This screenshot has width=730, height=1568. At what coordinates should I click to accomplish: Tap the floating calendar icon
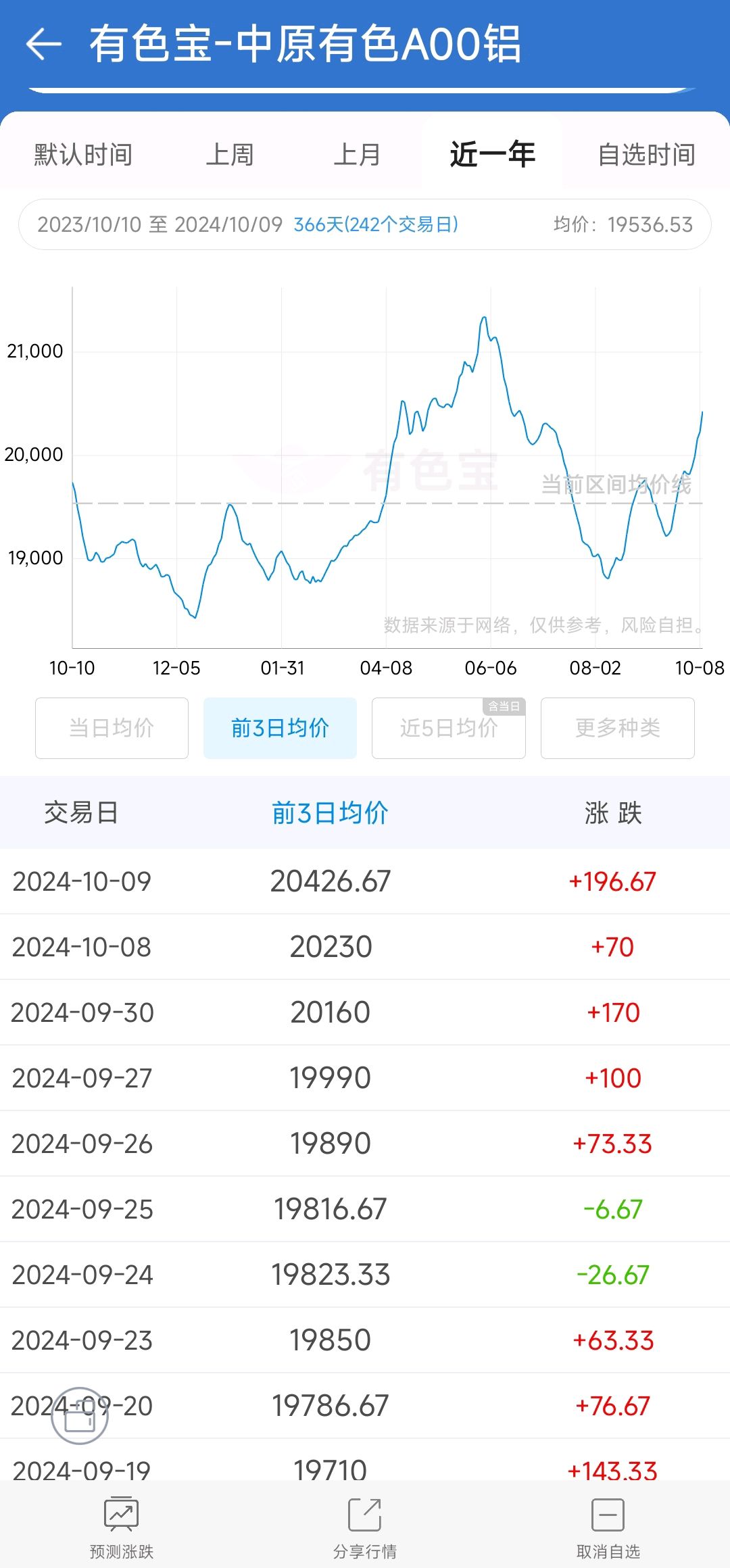[80, 1416]
